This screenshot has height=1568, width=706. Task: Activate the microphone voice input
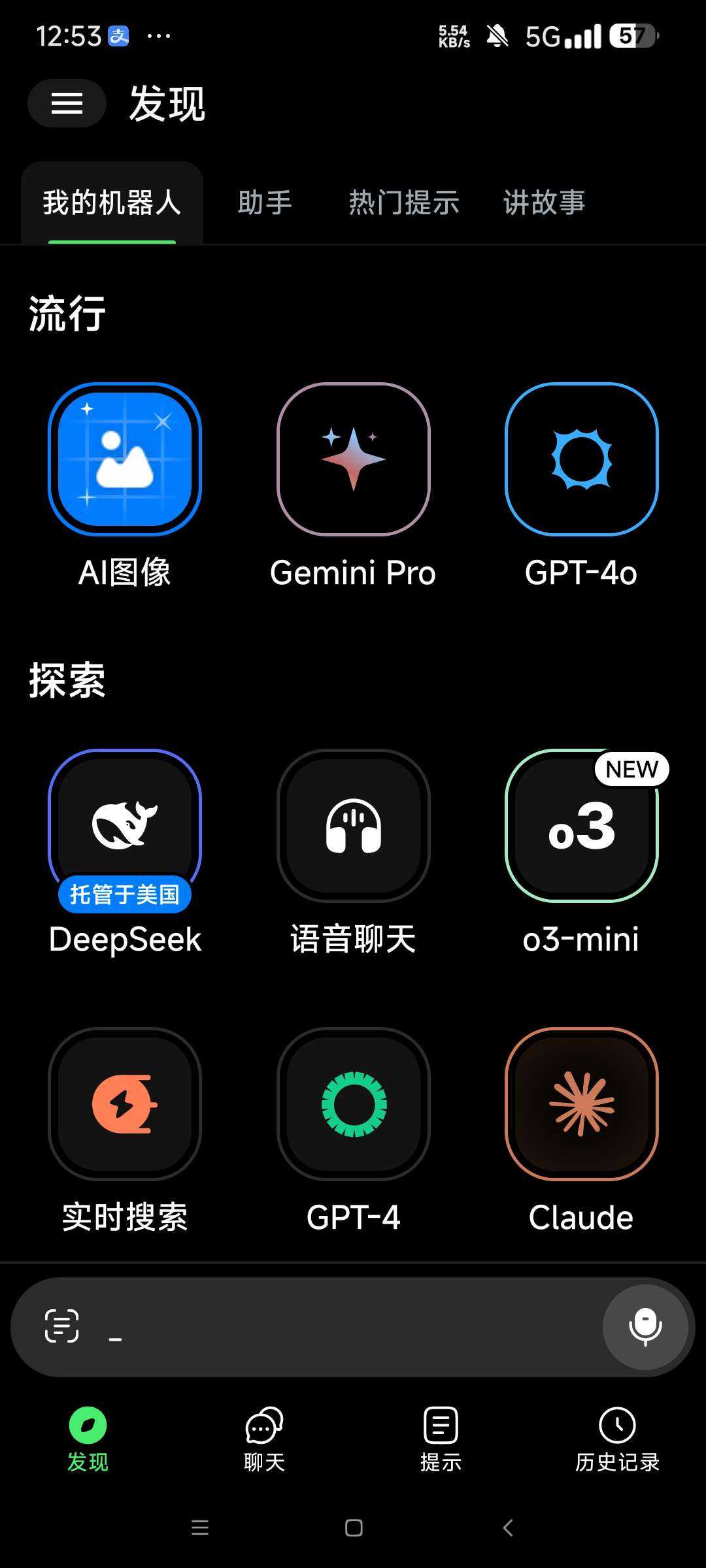pyautogui.click(x=645, y=1326)
